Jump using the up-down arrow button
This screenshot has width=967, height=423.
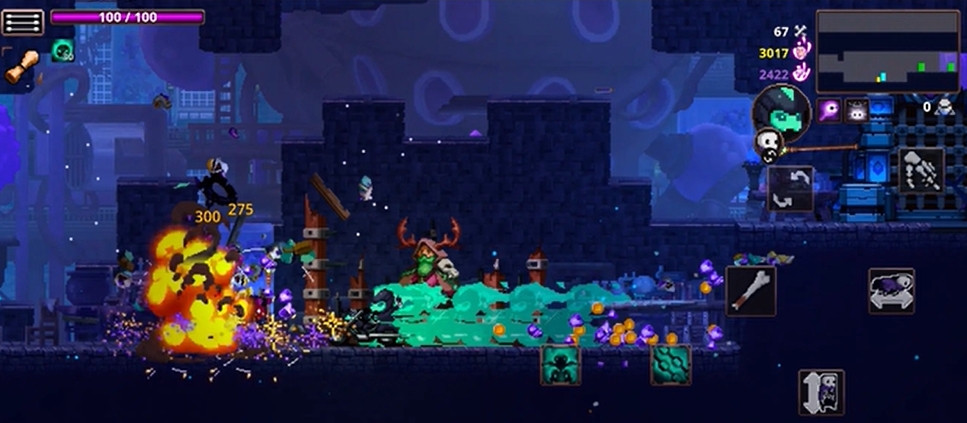820,392
